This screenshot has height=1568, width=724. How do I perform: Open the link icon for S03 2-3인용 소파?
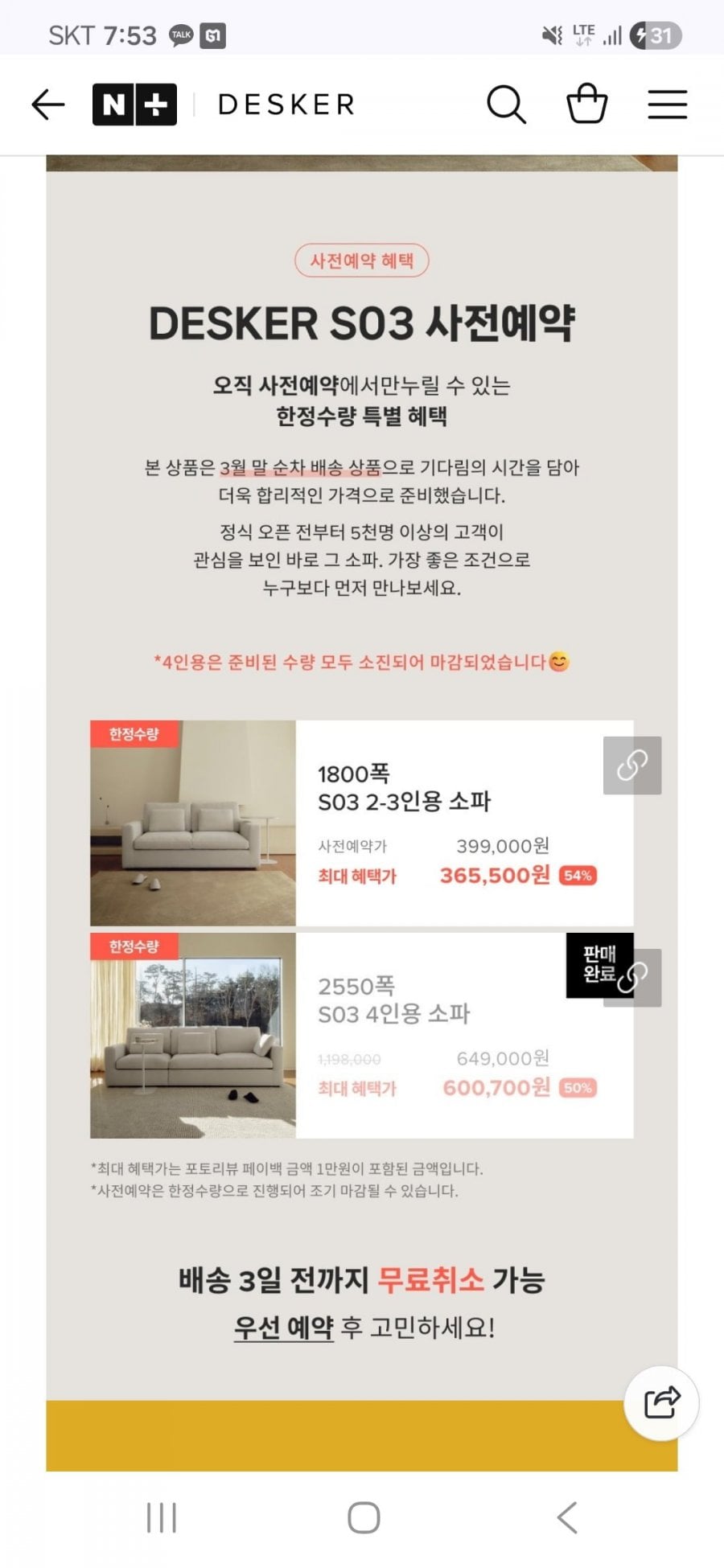[x=632, y=766]
